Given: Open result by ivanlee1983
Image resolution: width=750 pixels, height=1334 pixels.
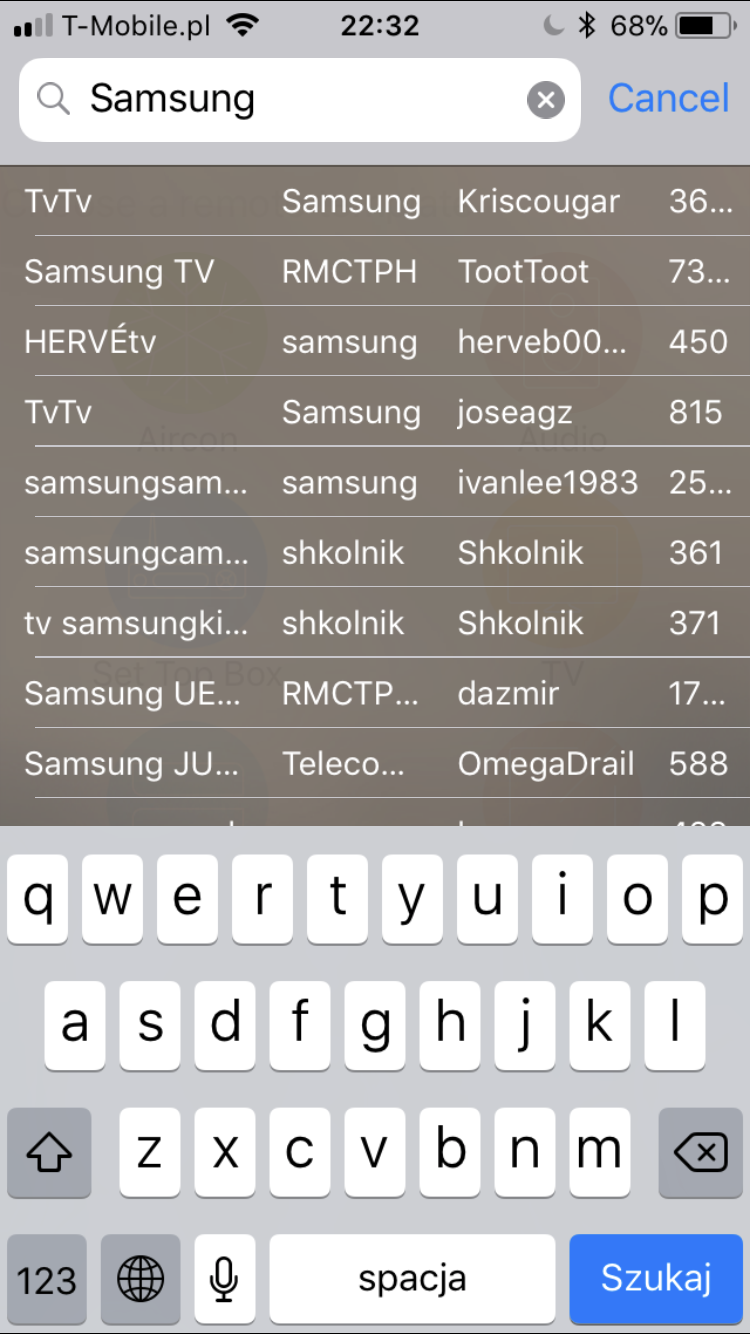Looking at the screenshot, I should coord(375,482).
